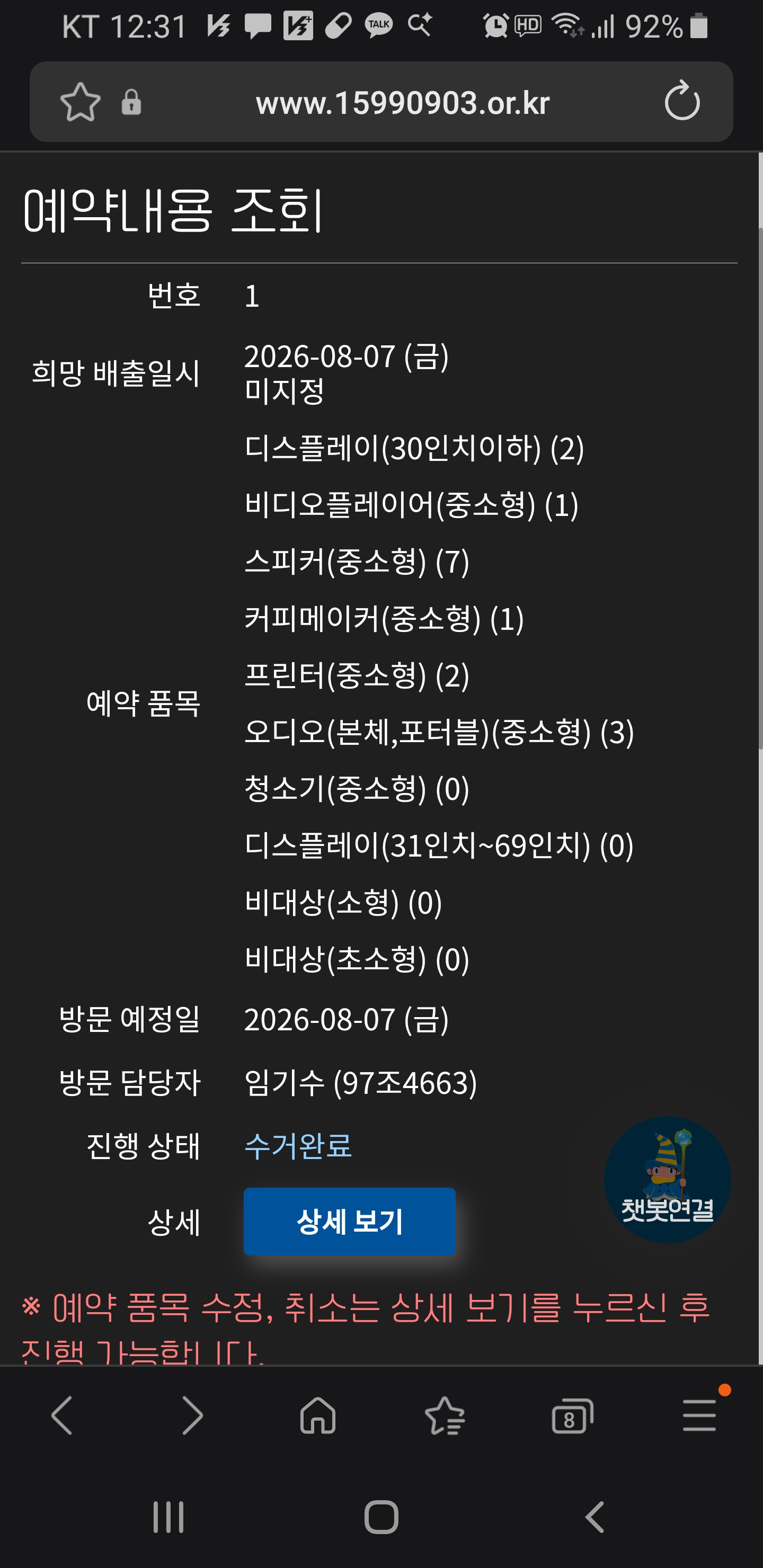This screenshot has width=763, height=1568.
Task: Reload the current page
Action: click(682, 101)
